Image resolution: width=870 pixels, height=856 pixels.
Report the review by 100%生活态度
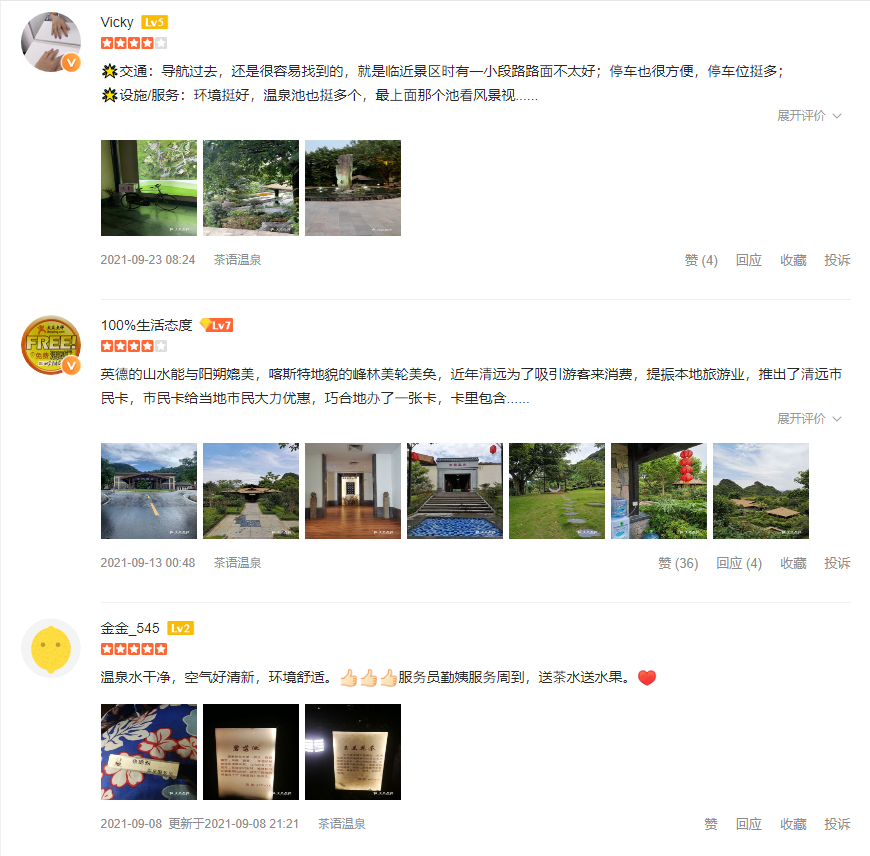837,563
